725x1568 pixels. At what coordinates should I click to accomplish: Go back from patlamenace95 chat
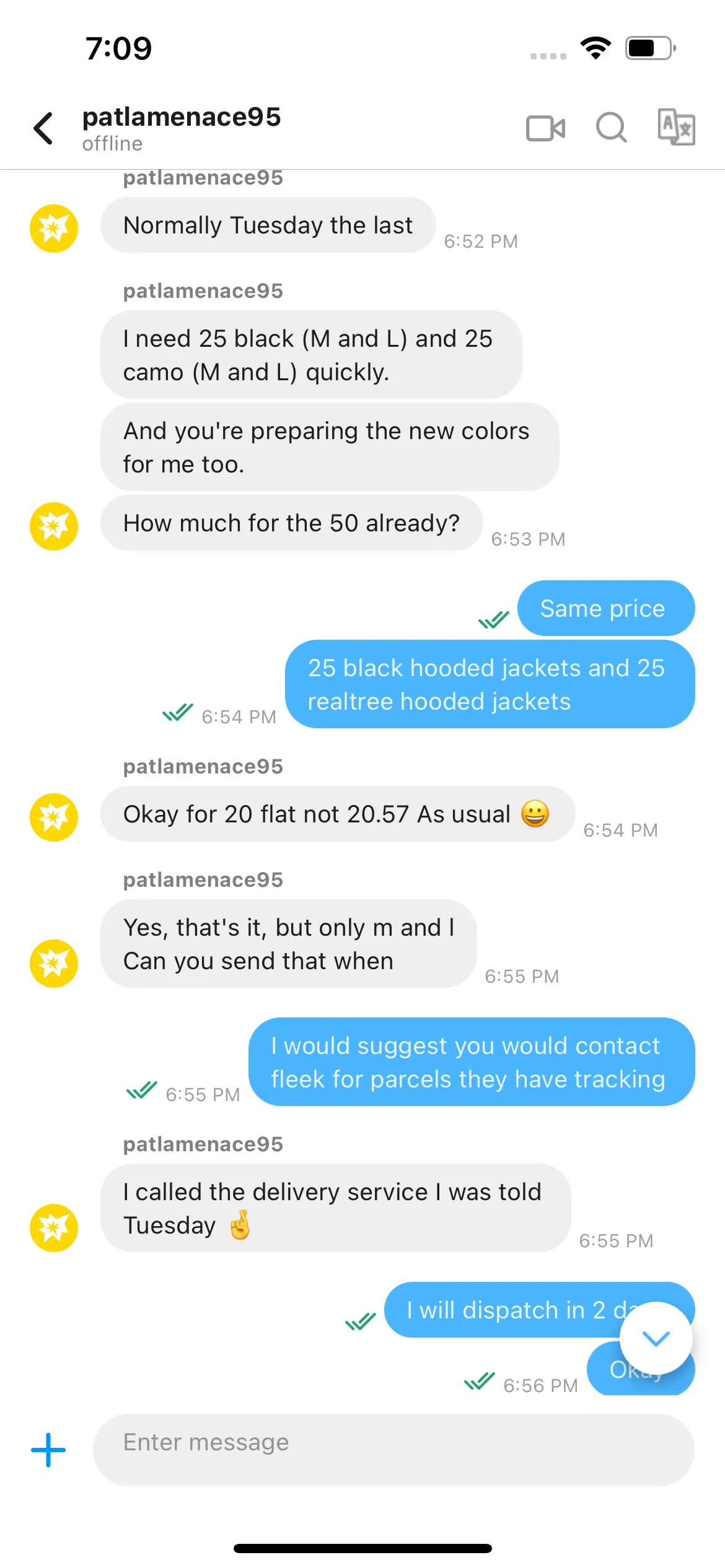pyautogui.click(x=43, y=128)
